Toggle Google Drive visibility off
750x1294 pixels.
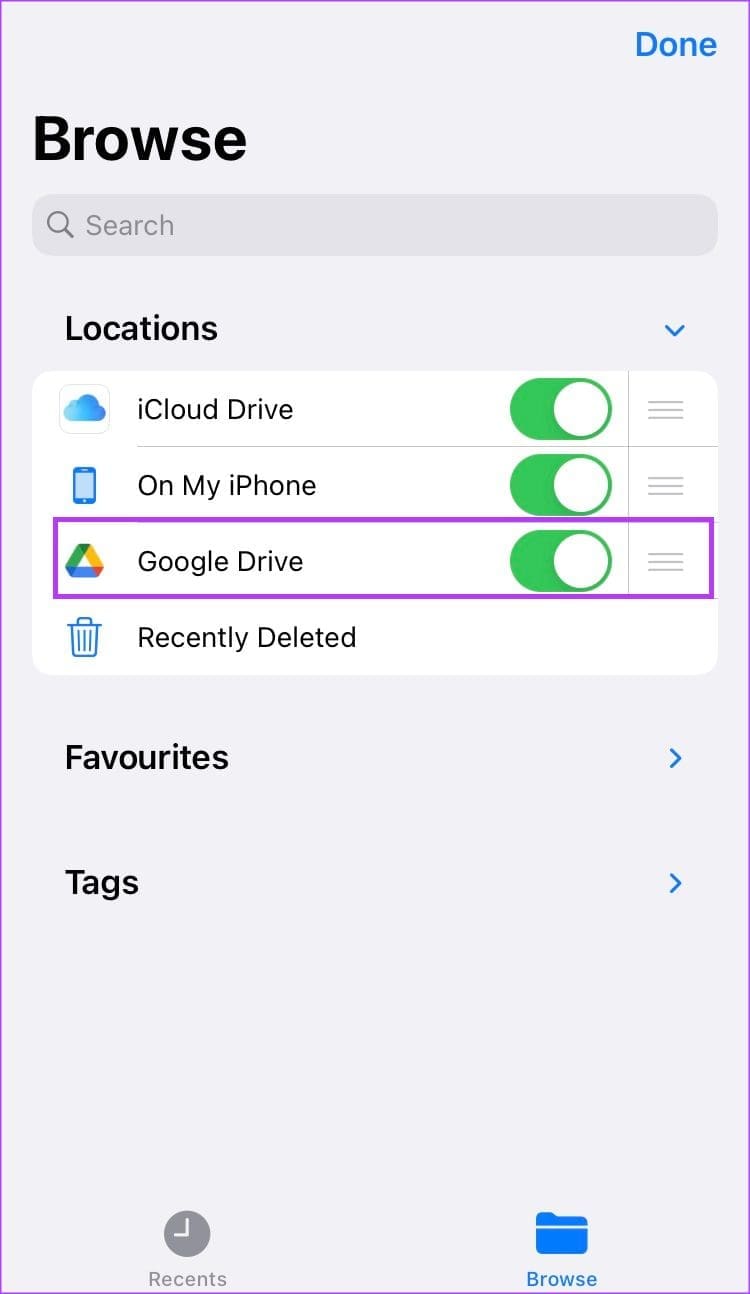pyautogui.click(x=561, y=561)
